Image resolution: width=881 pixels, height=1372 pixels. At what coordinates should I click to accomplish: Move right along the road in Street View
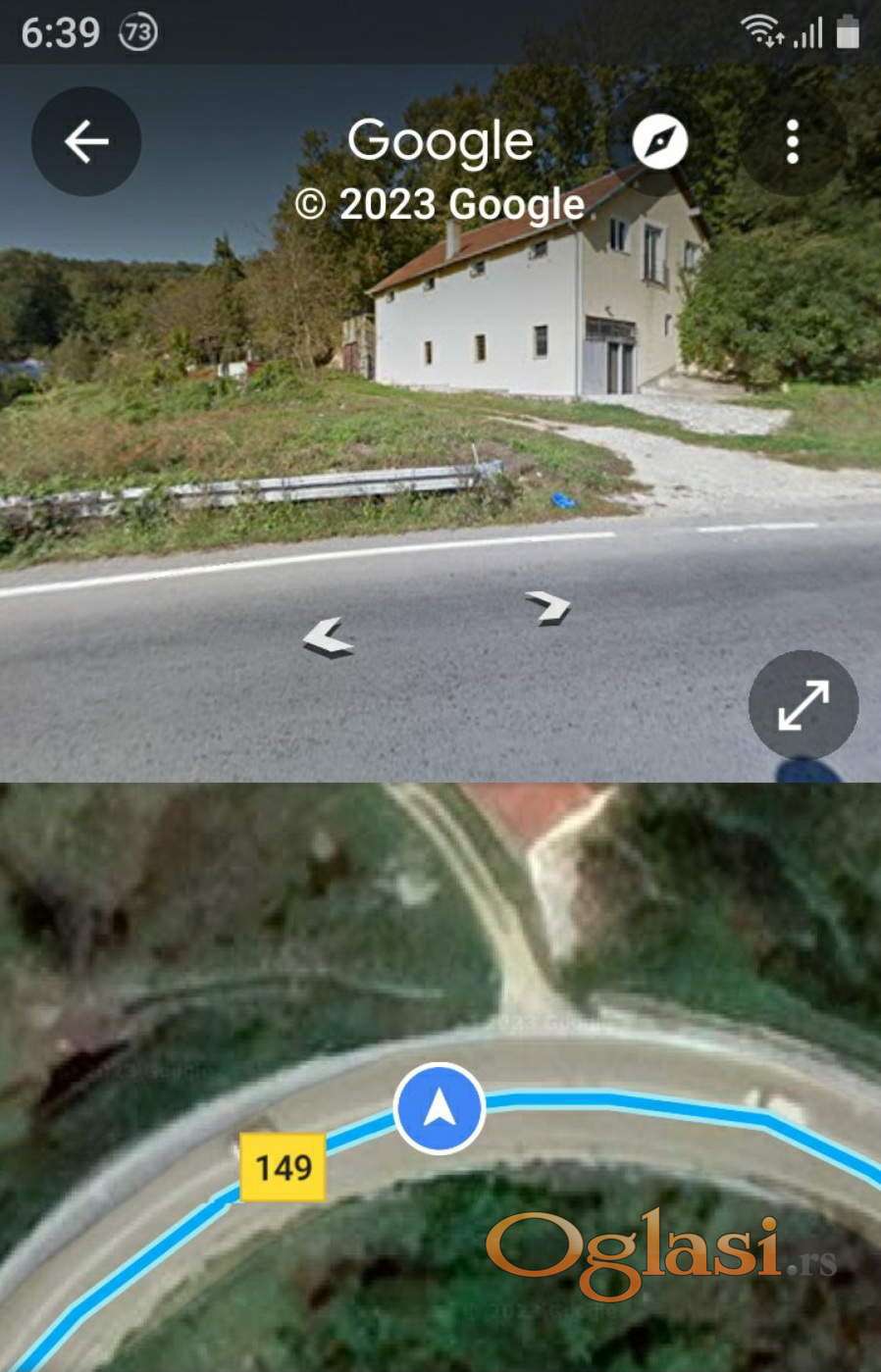pos(548,606)
